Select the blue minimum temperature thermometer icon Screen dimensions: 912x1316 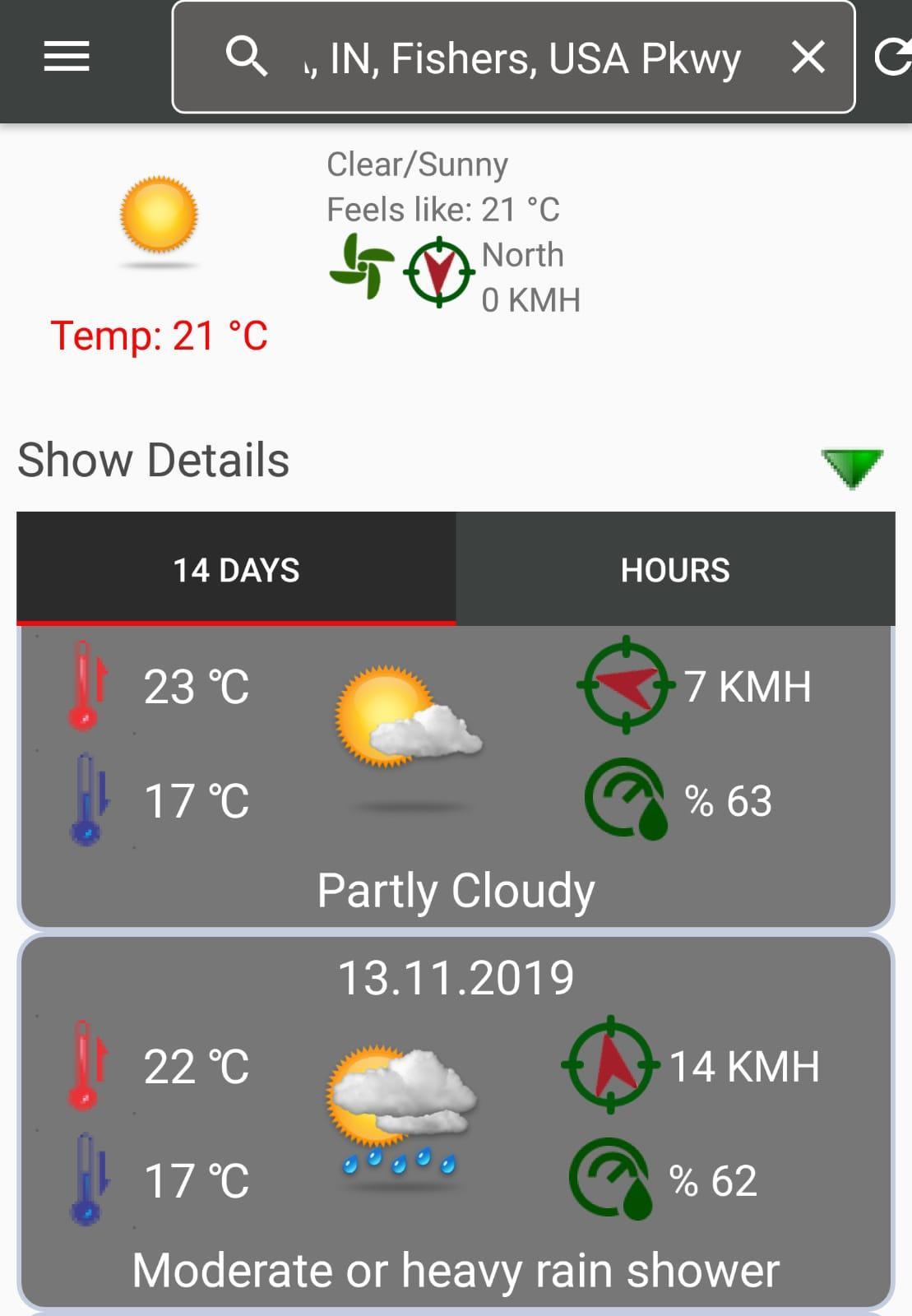pos(85,802)
